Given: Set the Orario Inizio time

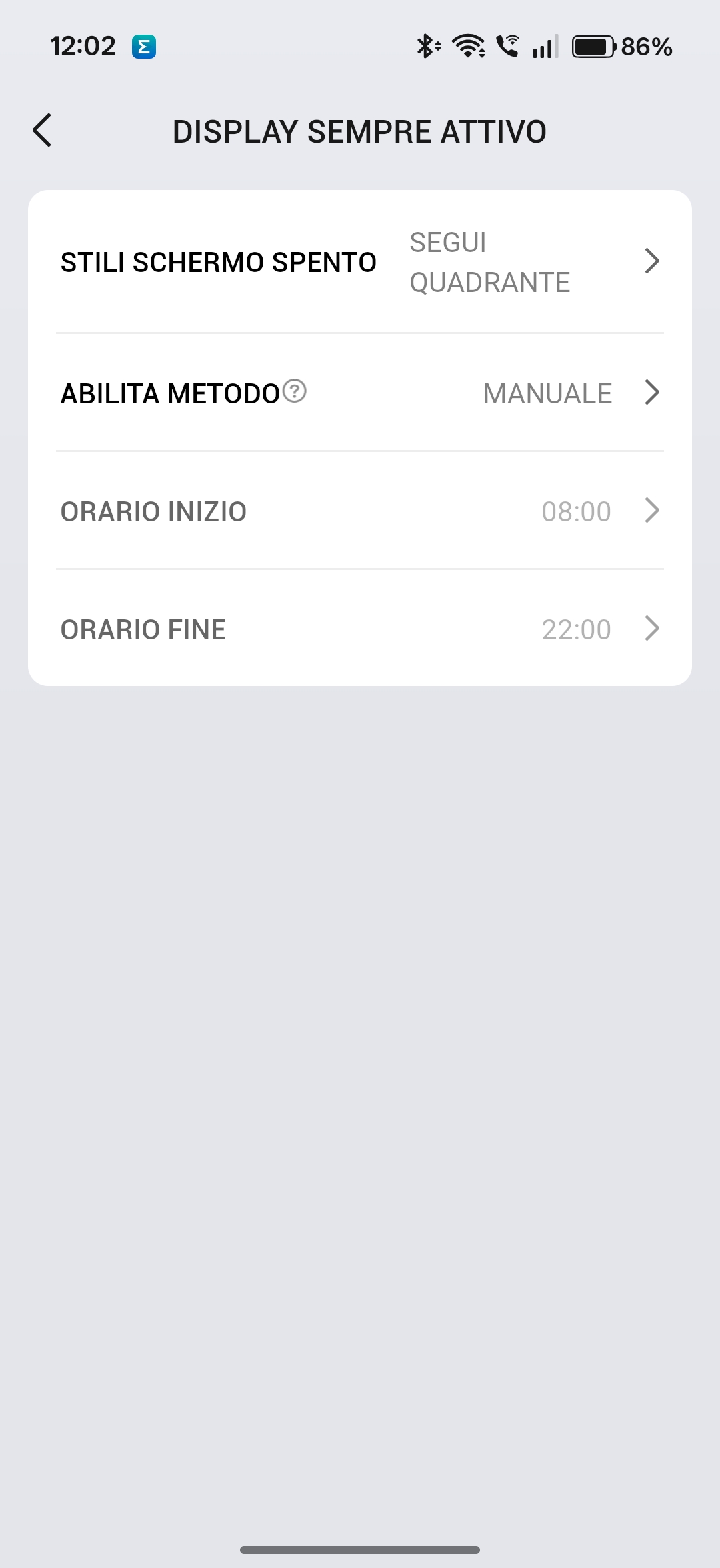Looking at the screenshot, I should 360,511.
